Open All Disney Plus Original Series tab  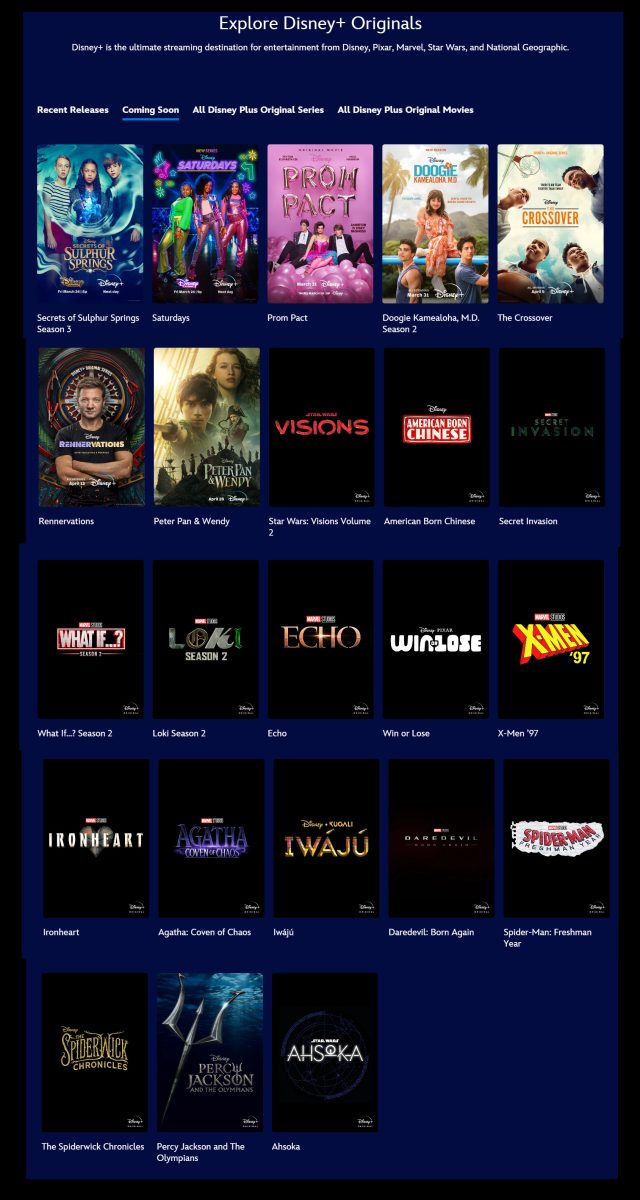click(x=258, y=110)
